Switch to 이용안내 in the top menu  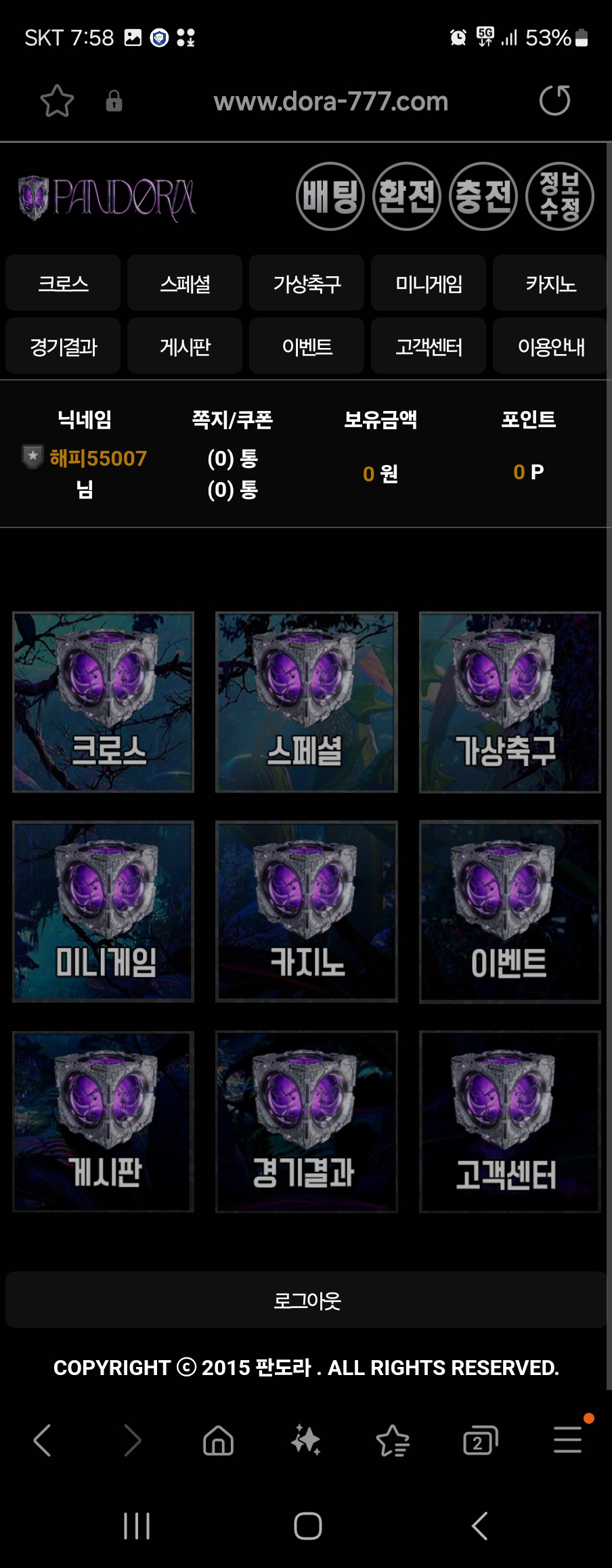click(550, 346)
